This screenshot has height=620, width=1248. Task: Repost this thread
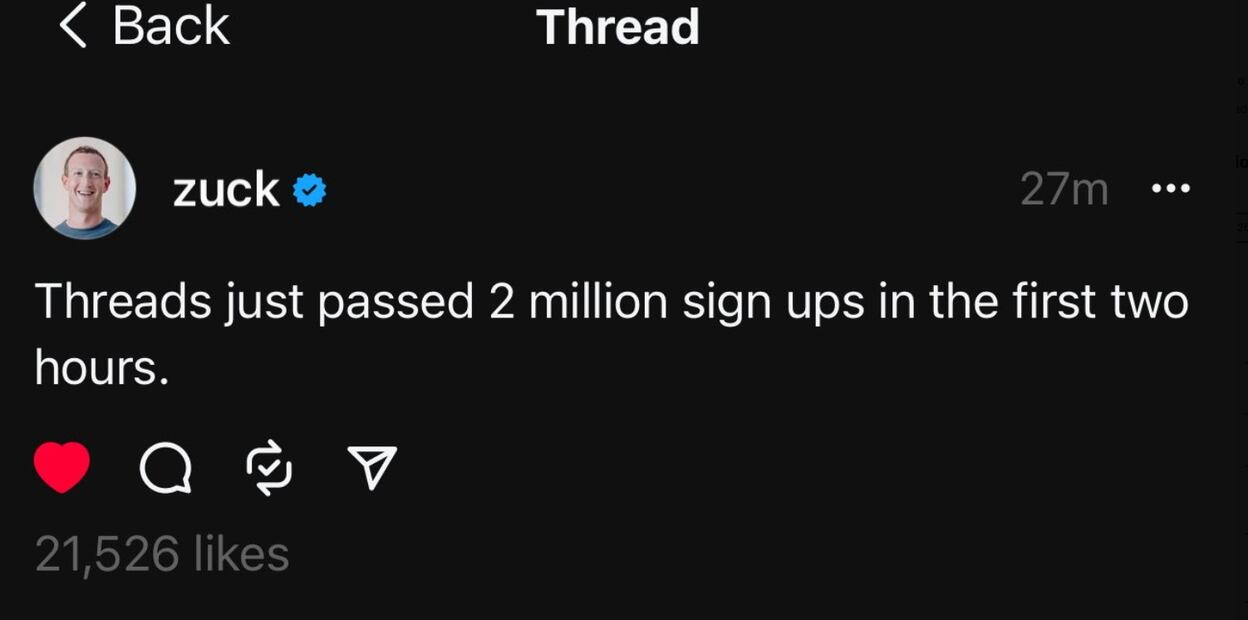point(269,469)
